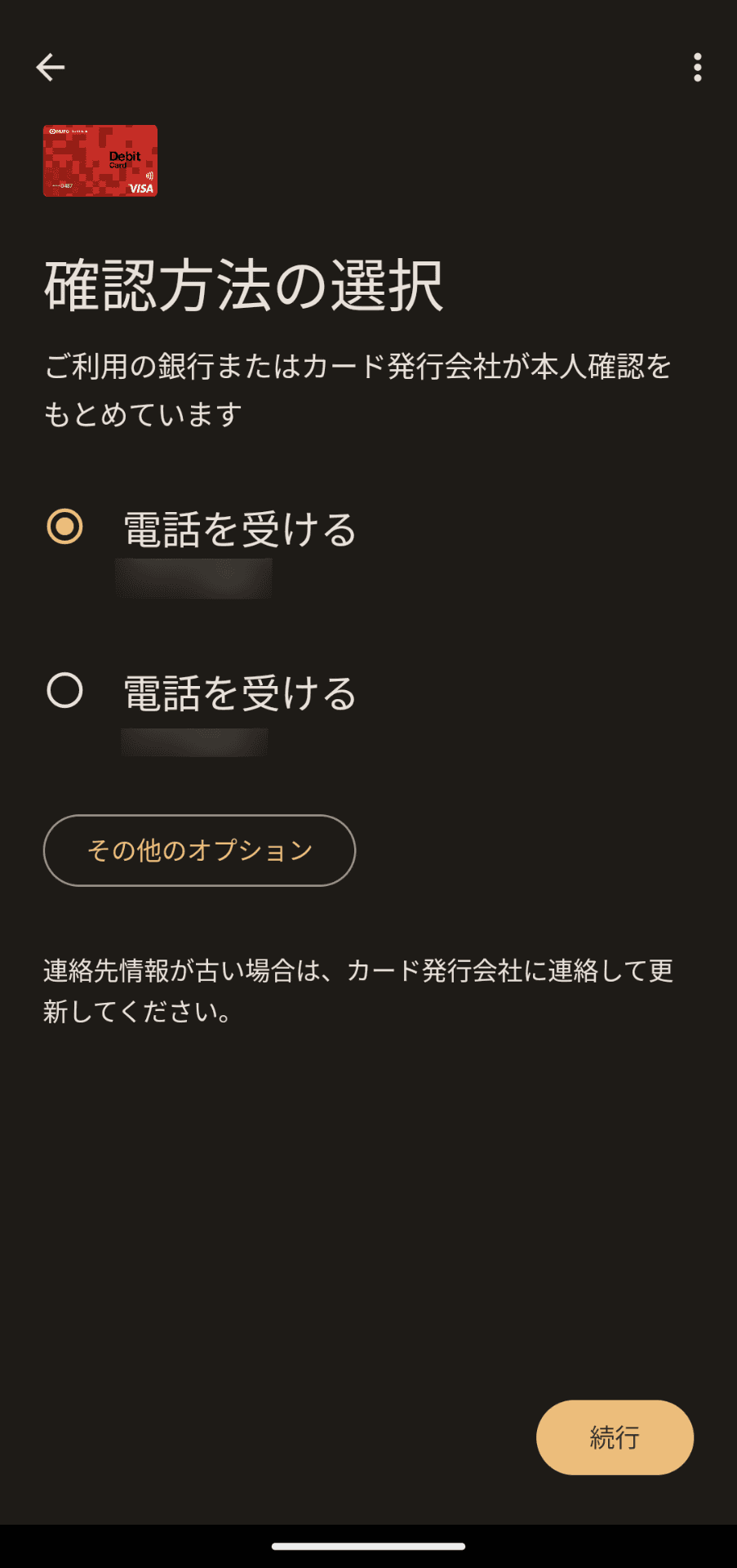Tap the MUFG debit card thumbnail
Viewport: 737px width, 1568px height.
coord(100,161)
